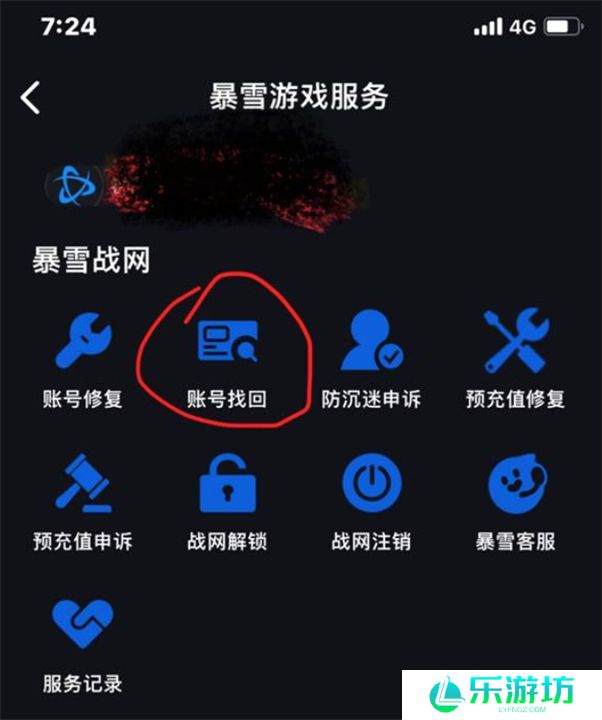
Task: Go back from 暴雪游戏服务 page
Action: 31,97
